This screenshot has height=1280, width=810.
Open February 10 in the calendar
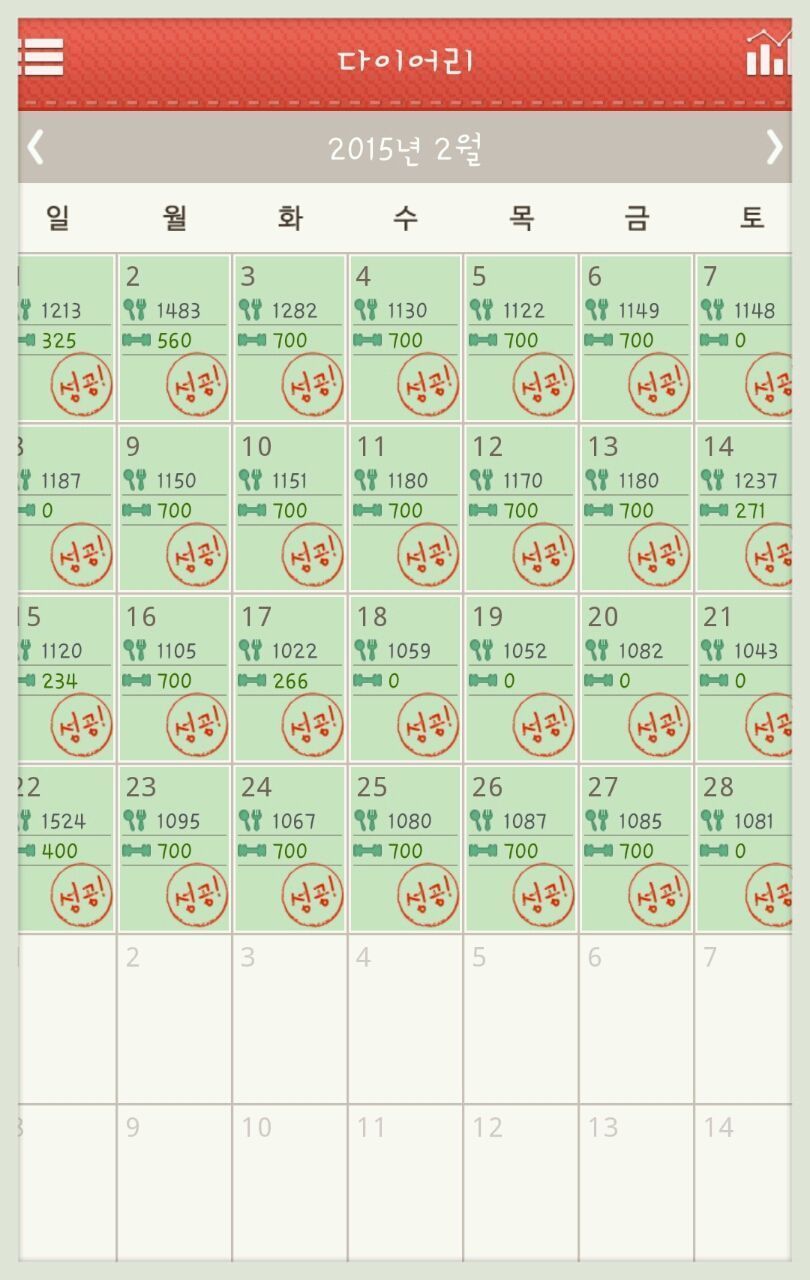click(290, 508)
